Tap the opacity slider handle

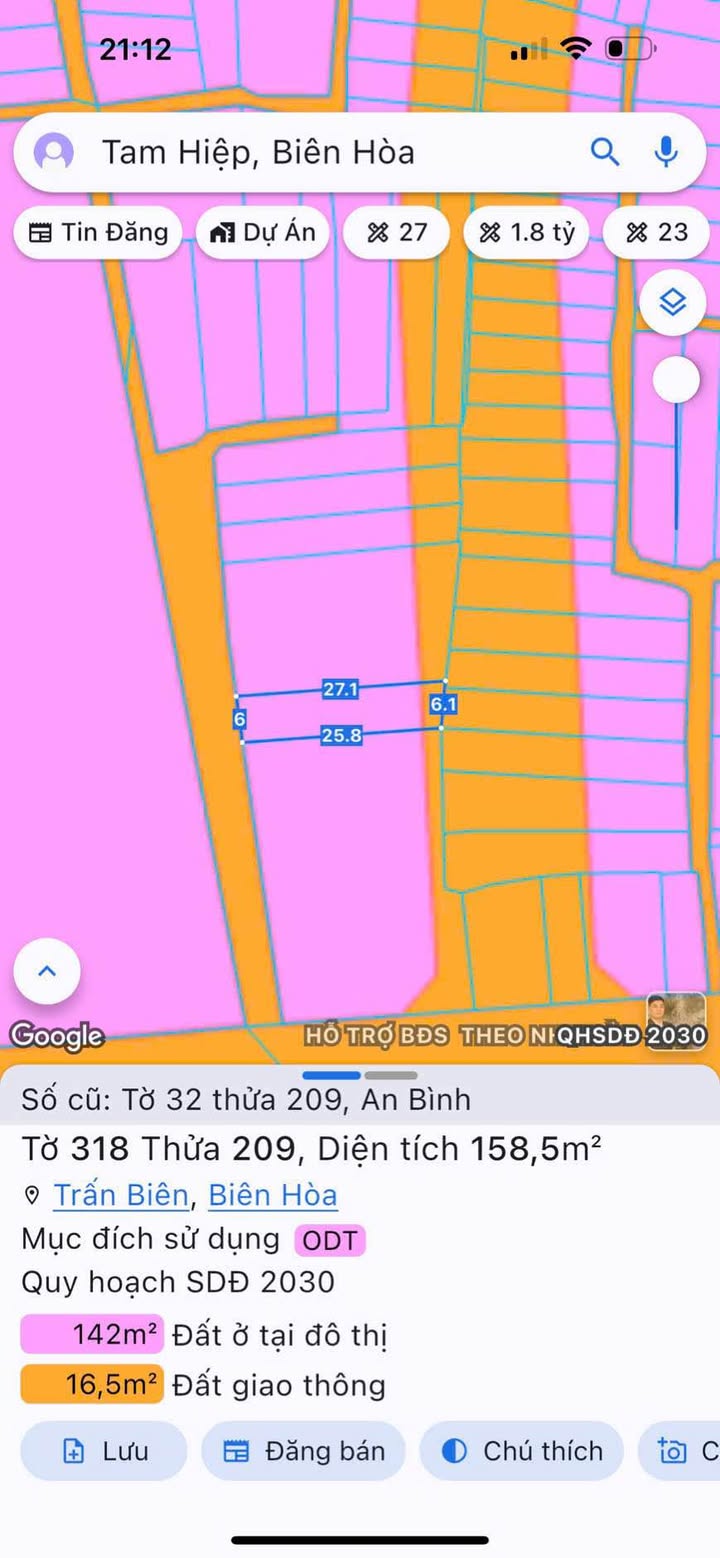677,380
